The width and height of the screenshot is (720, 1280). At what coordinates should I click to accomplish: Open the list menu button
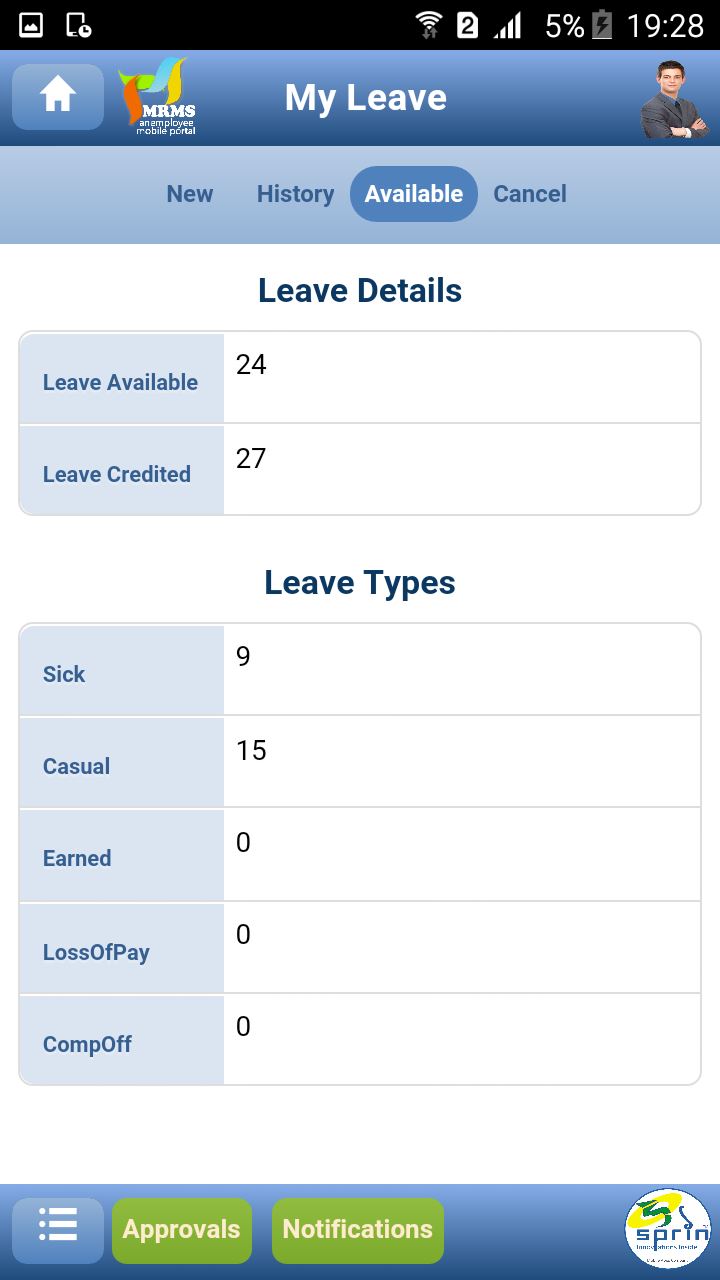tap(58, 1230)
